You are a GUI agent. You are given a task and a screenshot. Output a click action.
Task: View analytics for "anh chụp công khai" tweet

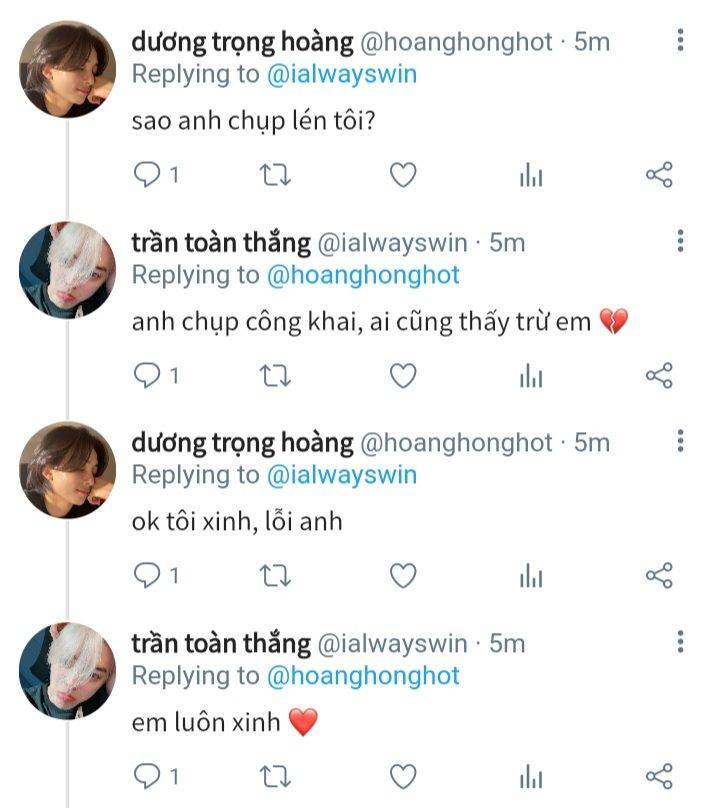click(531, 376)
